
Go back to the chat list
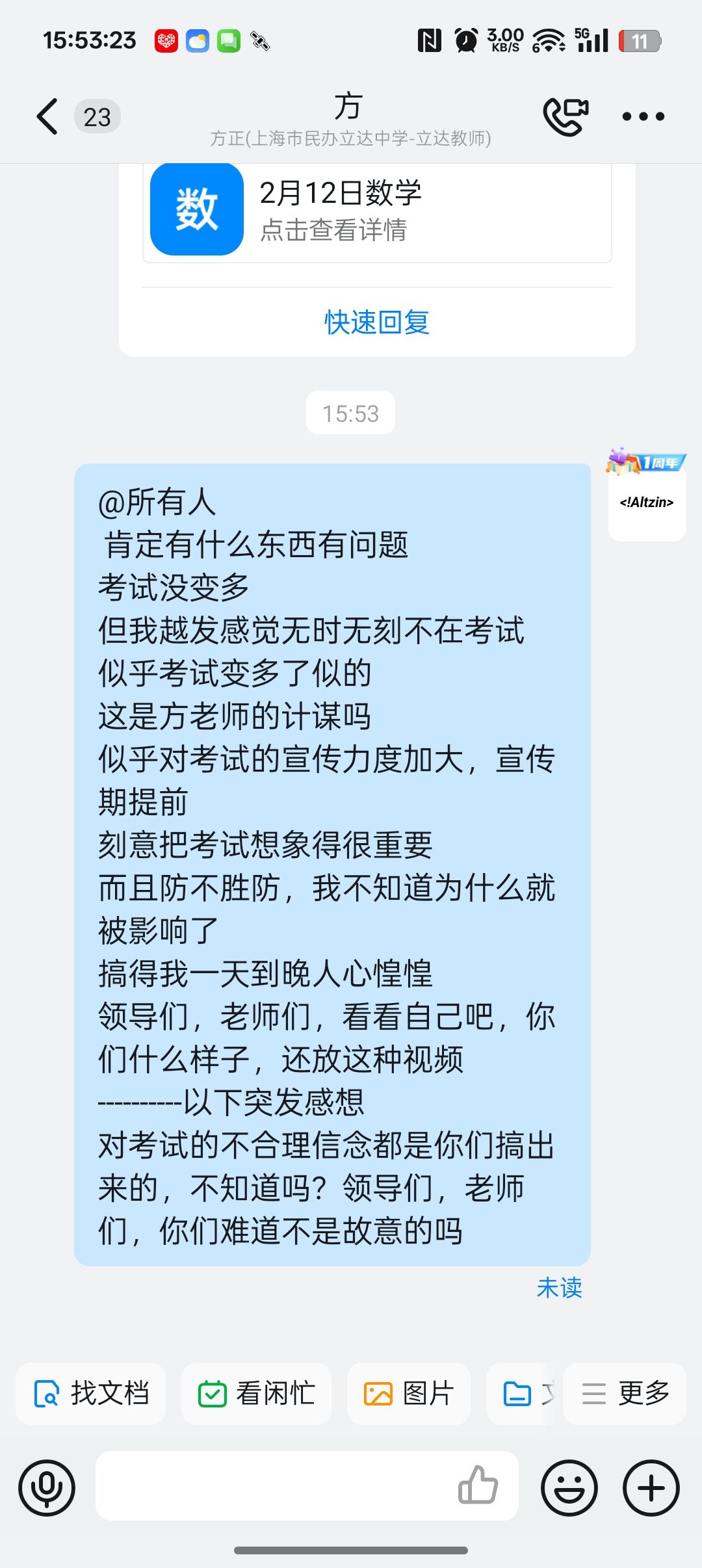(x=48, y=117)
